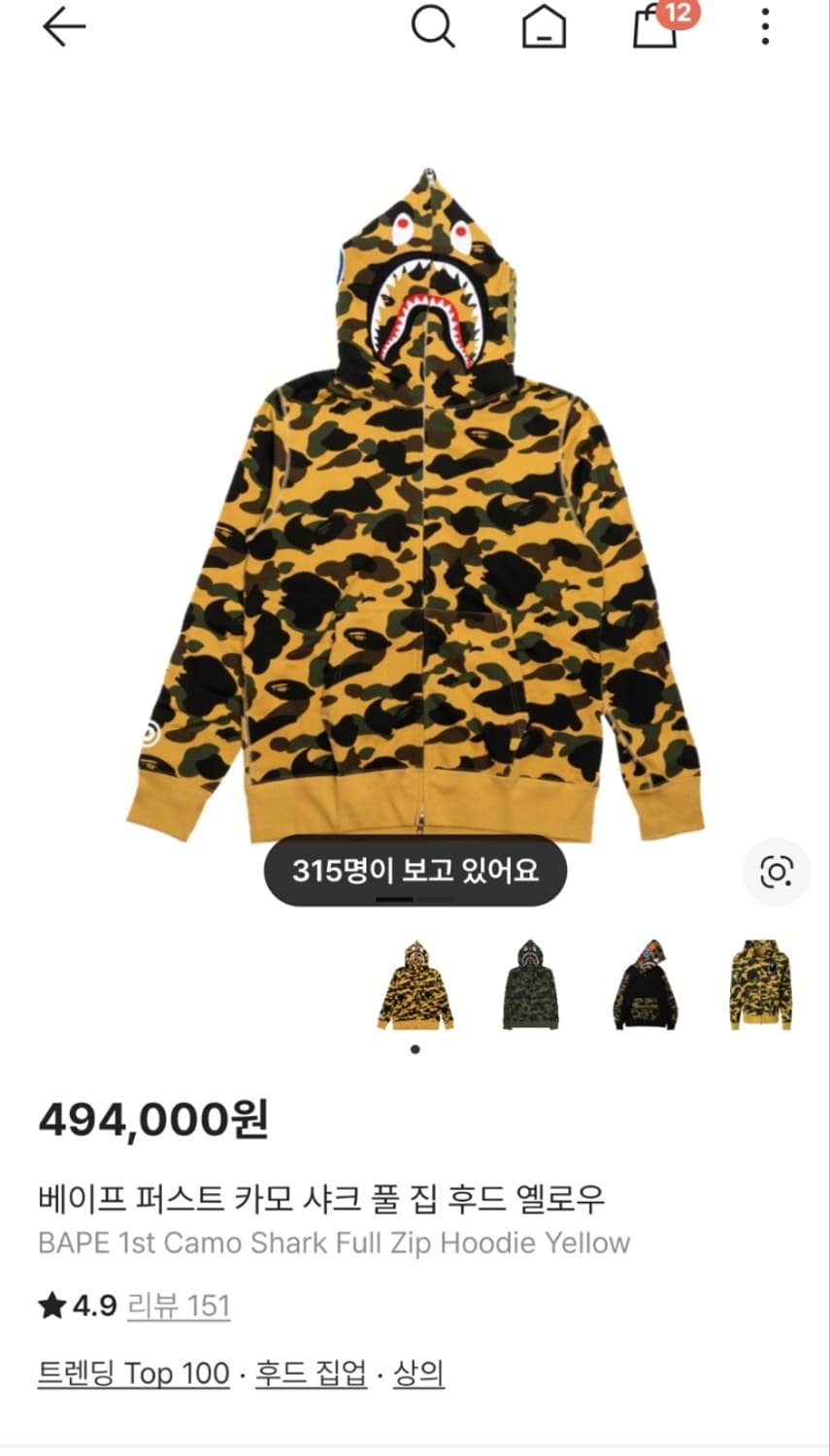Tap the main shark hoodie product image
This screenshot has height=1456, width=830.
click(x=415, y=505)
